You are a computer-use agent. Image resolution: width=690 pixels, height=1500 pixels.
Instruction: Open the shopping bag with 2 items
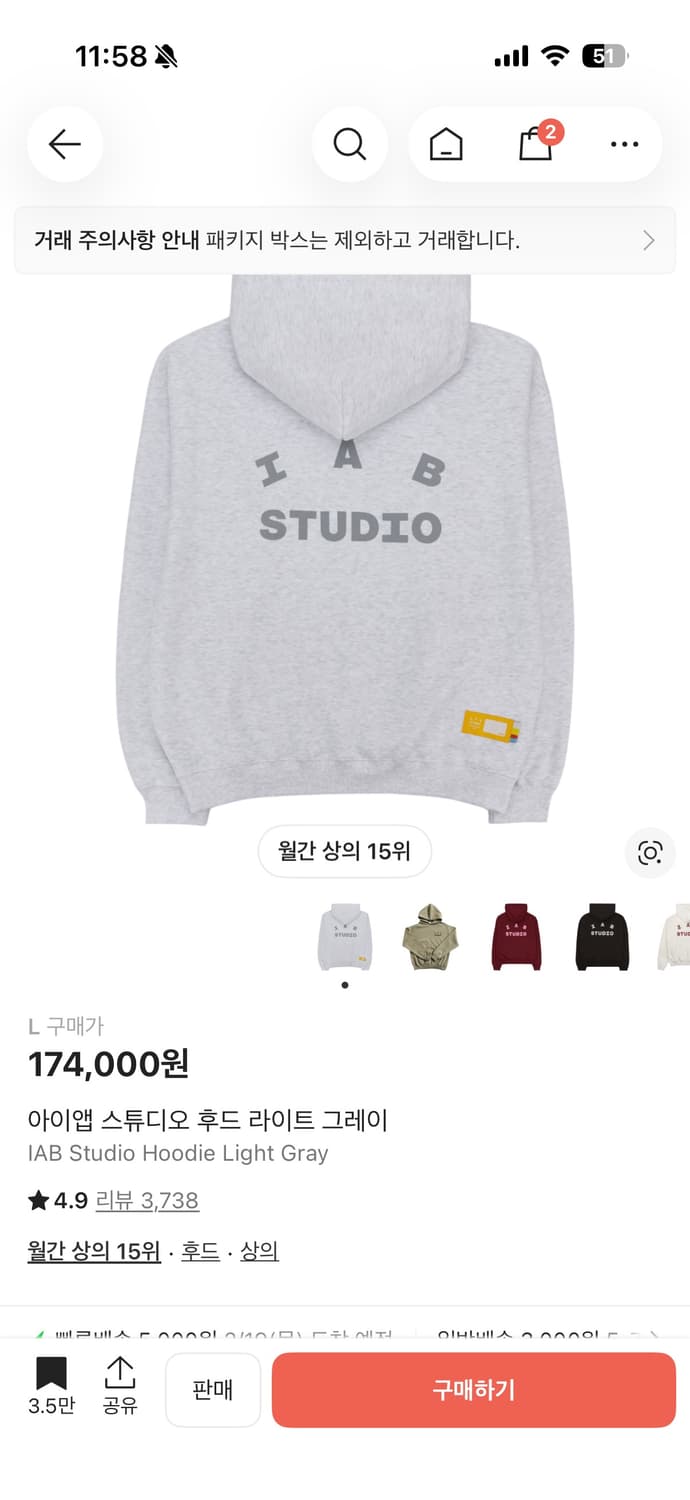[x=536, y=145]
